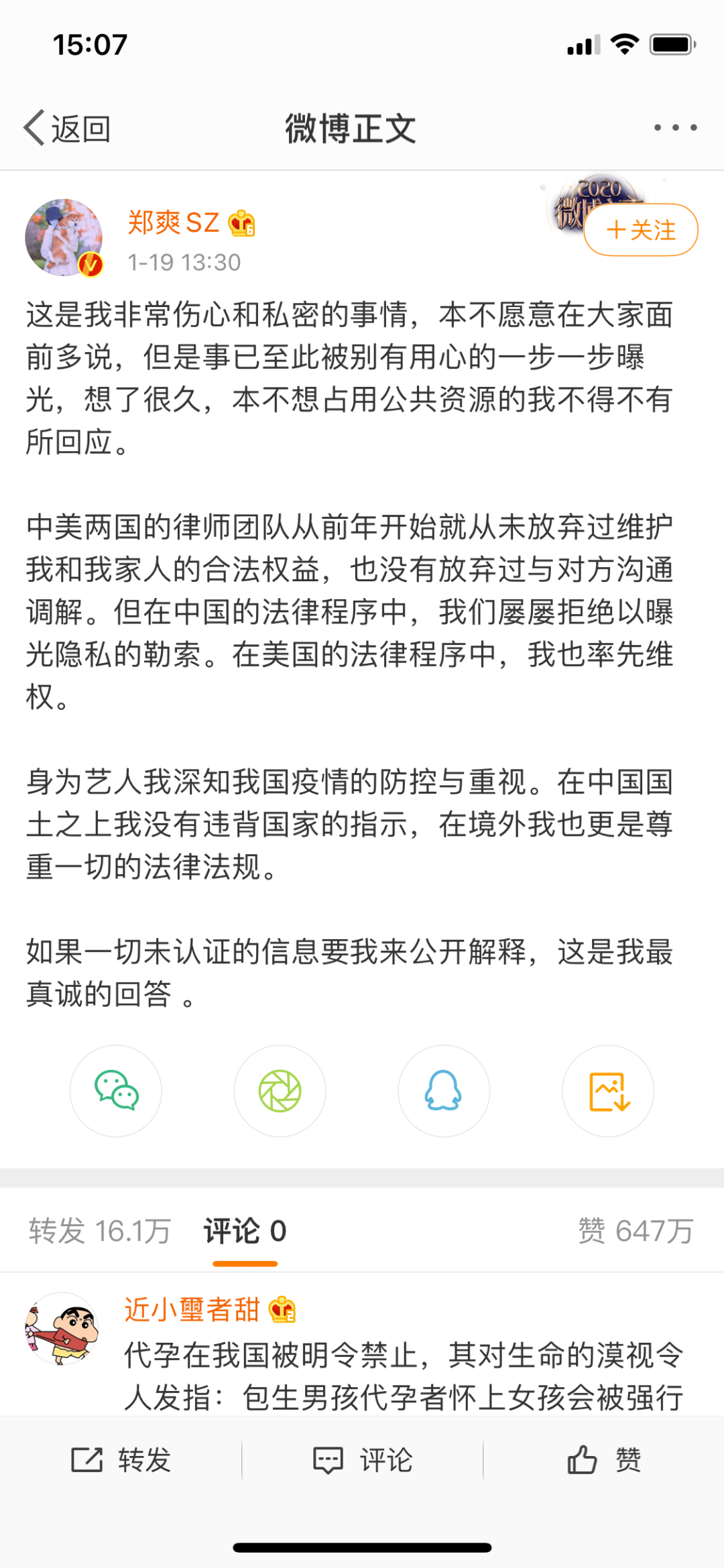Save post as image

pos(608,1091)
